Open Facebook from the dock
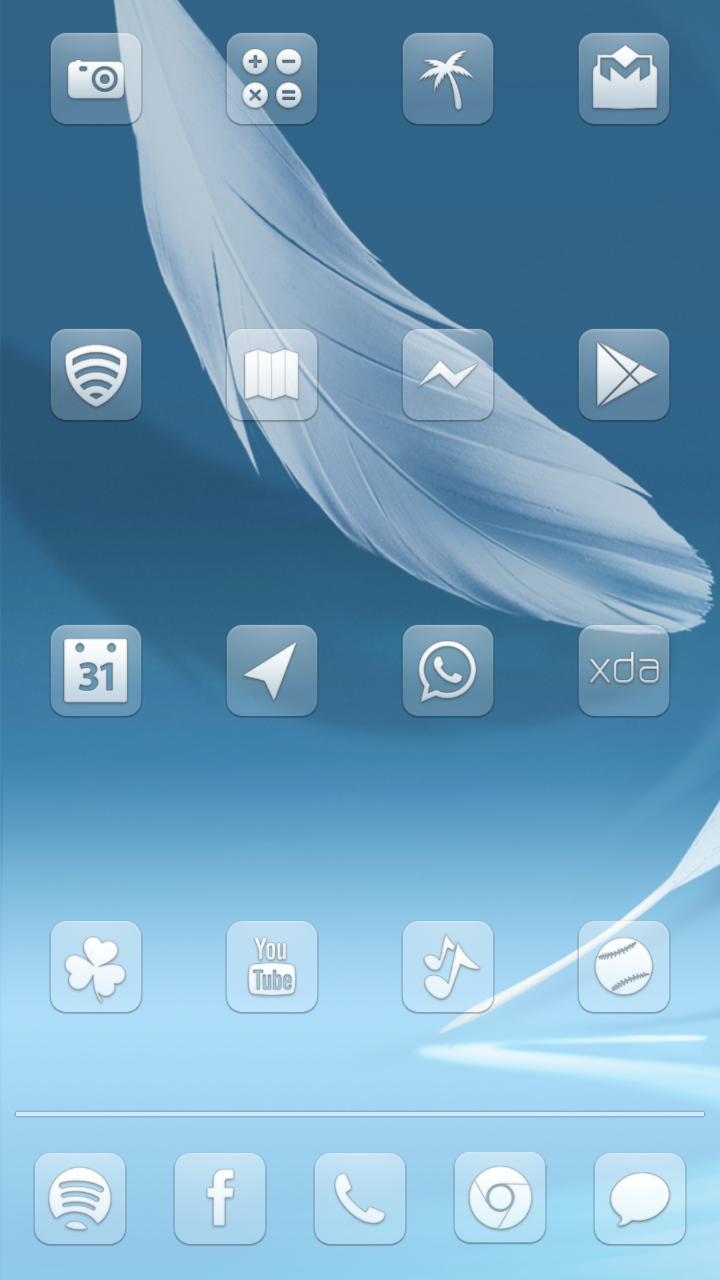This screenshot has height=1280, width=720. 220,1199
